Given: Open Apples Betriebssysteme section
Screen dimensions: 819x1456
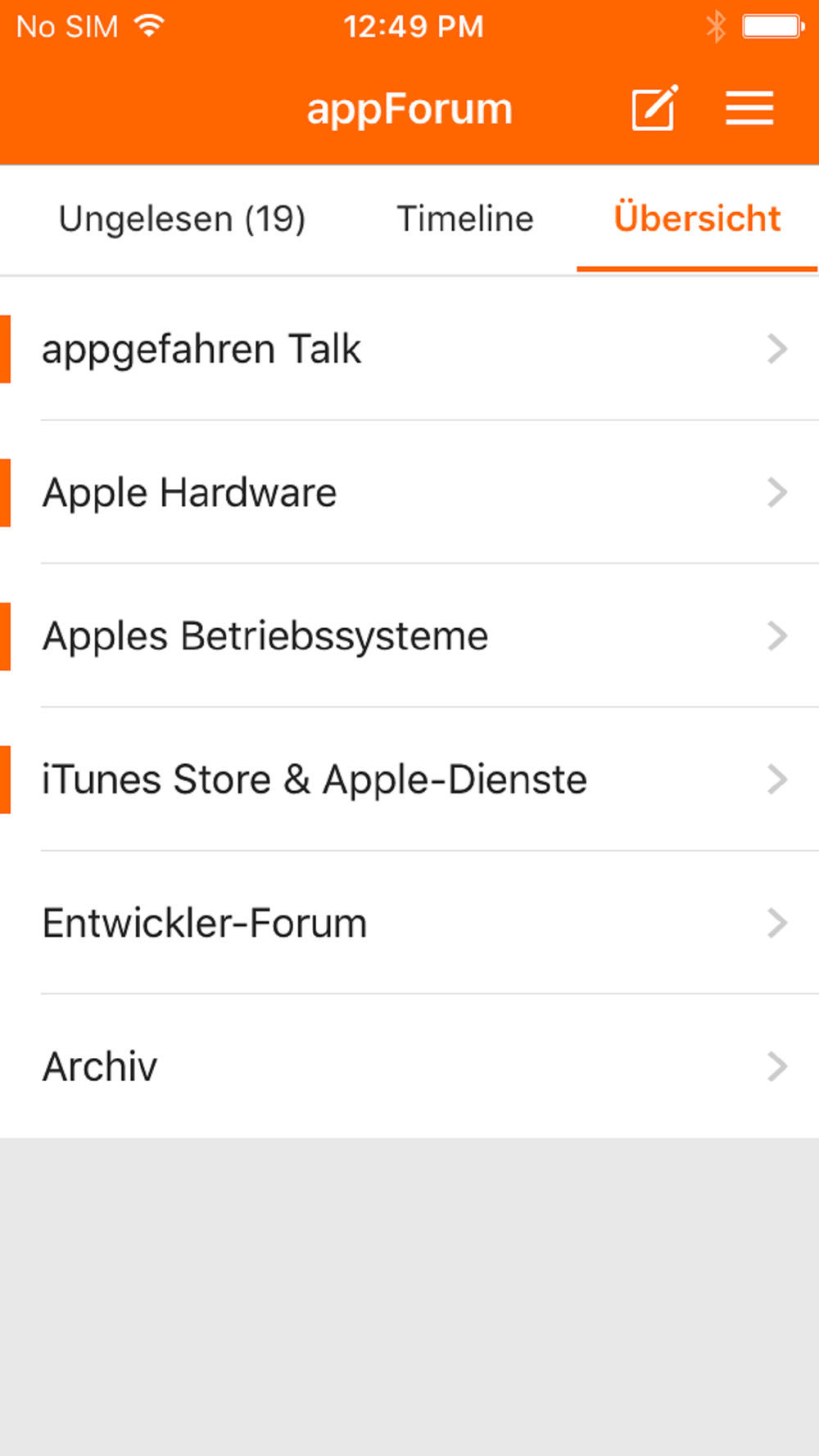Looking at the screenshot, I should (409, 636).
